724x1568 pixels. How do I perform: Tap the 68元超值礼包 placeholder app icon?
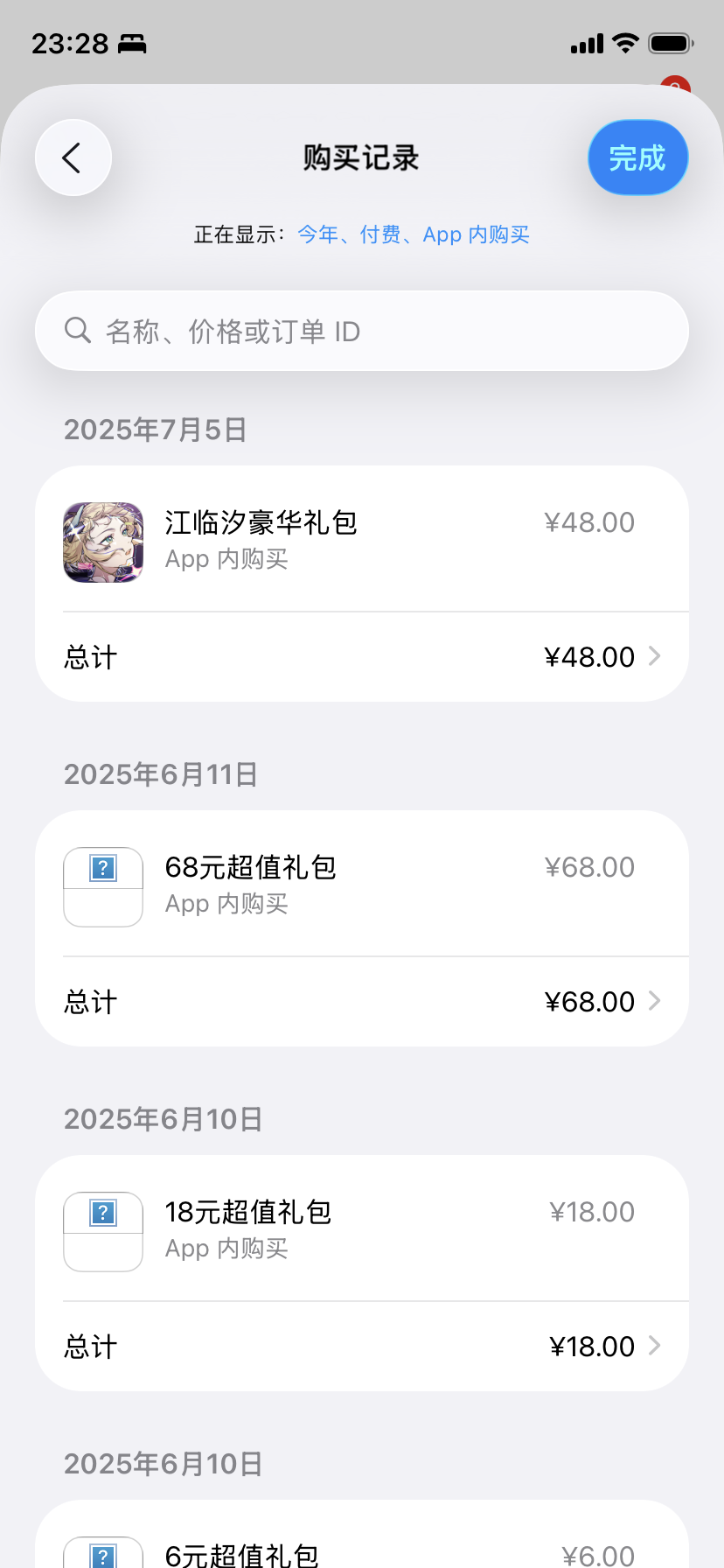click(103, 886)
